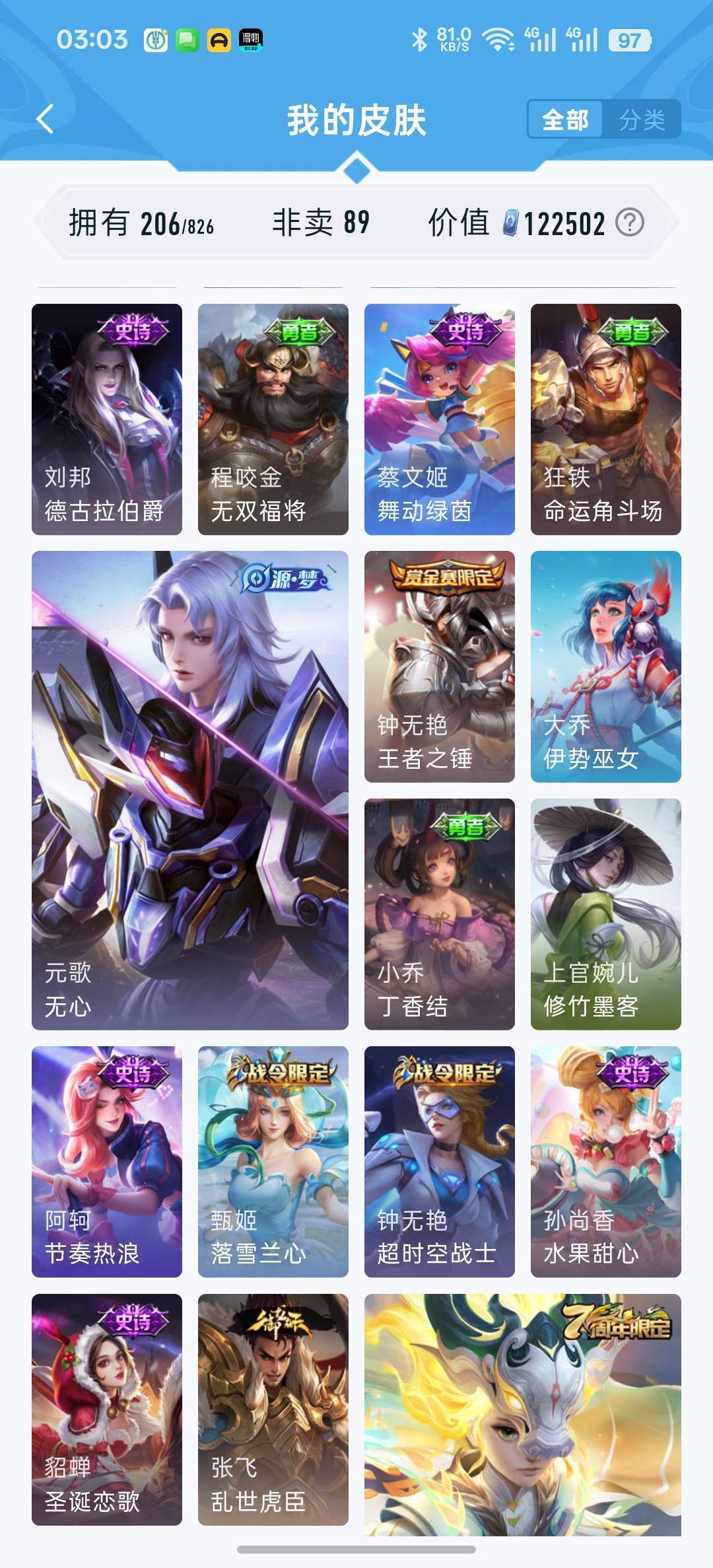The width and height of the screenshot is (713, 1568).
Task: Open 蔡文姬 舞动绿茵 skin
Action: click(x=440, y=419)
